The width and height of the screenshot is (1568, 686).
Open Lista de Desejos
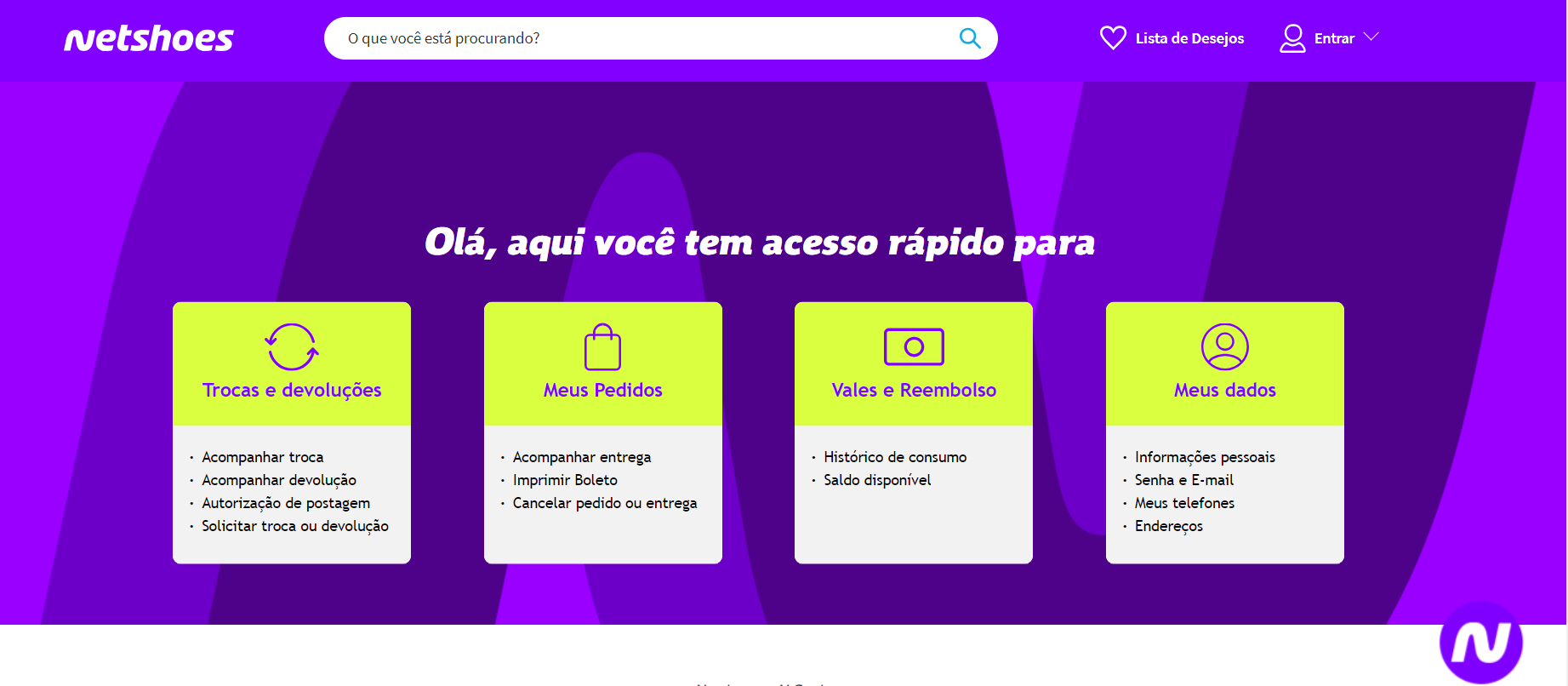(x=1172, y=38)
